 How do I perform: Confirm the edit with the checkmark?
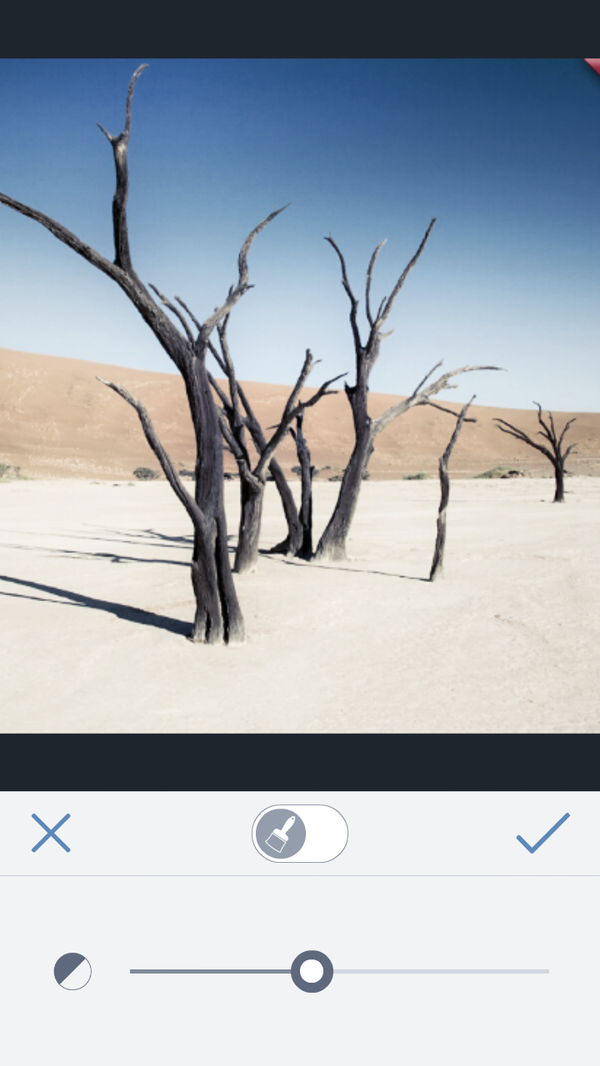(x=542, y=833)
